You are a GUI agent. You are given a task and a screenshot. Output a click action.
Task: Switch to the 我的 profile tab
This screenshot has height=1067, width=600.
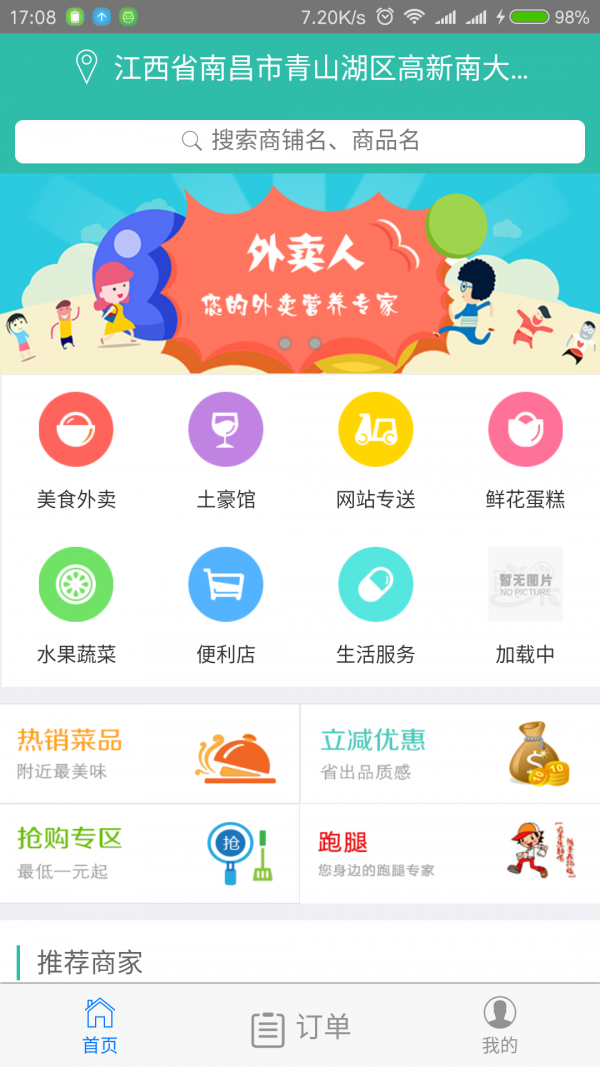pos(500,1027)
